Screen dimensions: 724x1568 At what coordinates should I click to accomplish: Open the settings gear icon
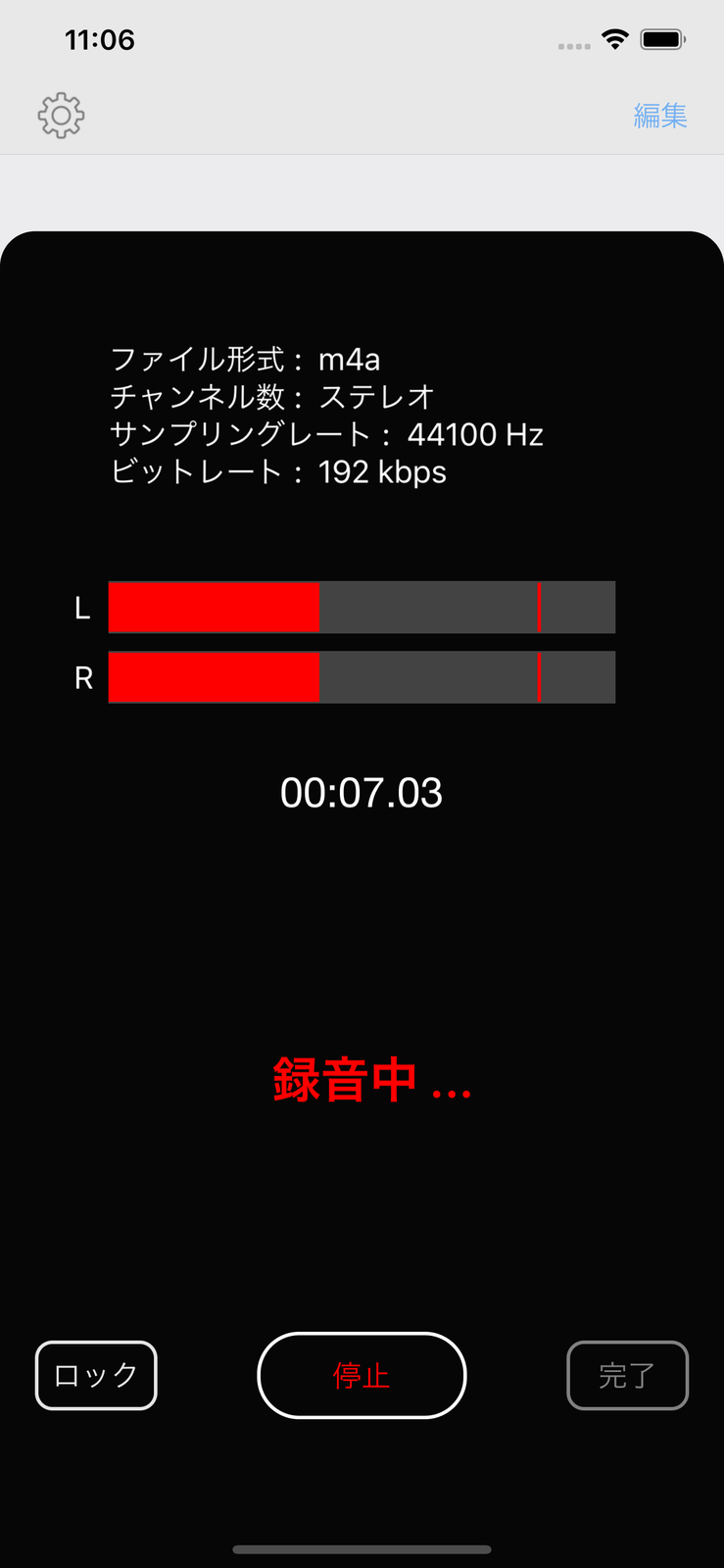(61, 116)
